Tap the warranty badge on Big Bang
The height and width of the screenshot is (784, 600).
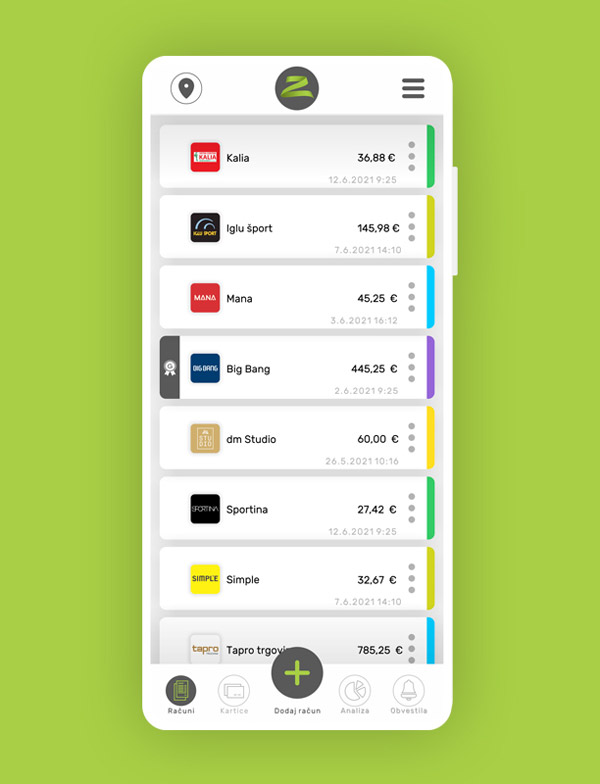tap(169, 368)
